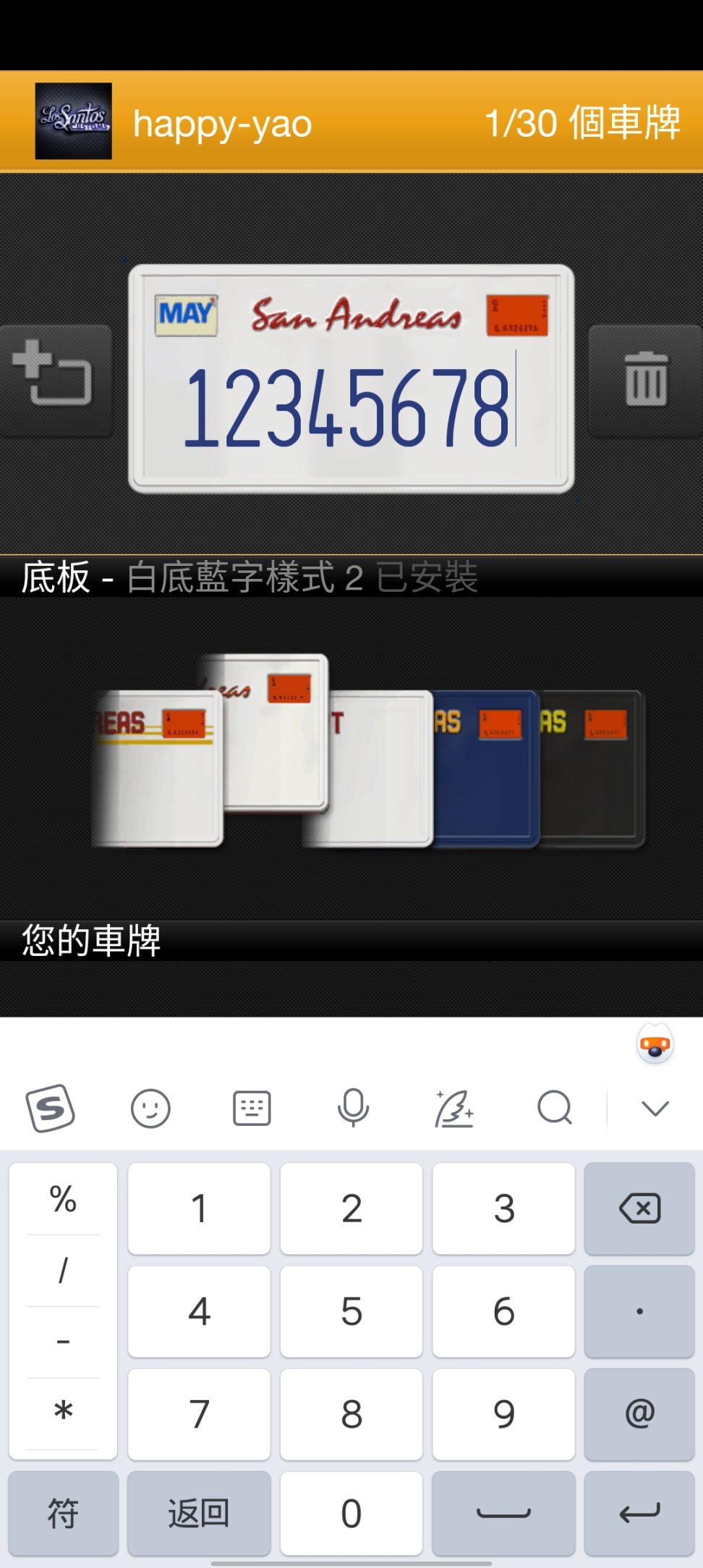Open the Los Santos Customs profile icon
The width and height of the screenshot is (703, 1568).
(x=74, y=121)
